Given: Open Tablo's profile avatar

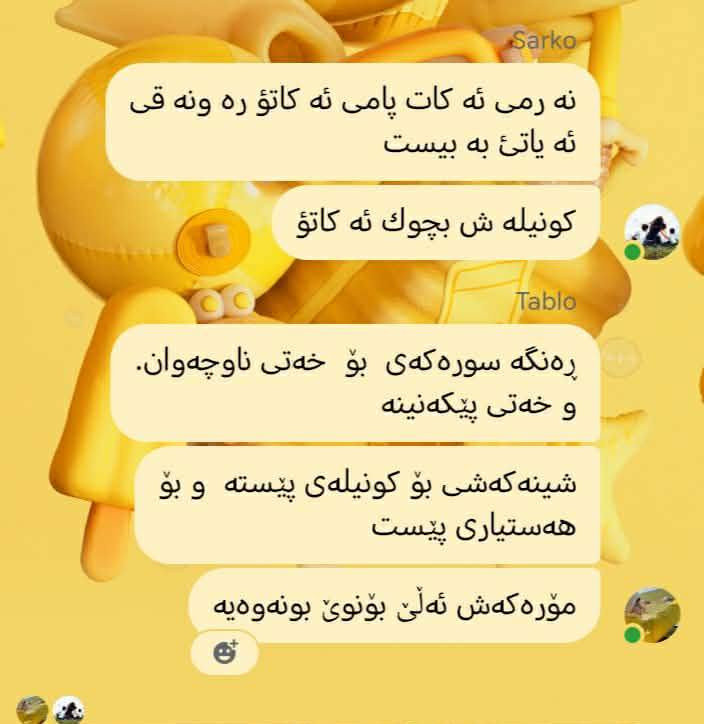Looking at the screenshot, I should [652, 614].
